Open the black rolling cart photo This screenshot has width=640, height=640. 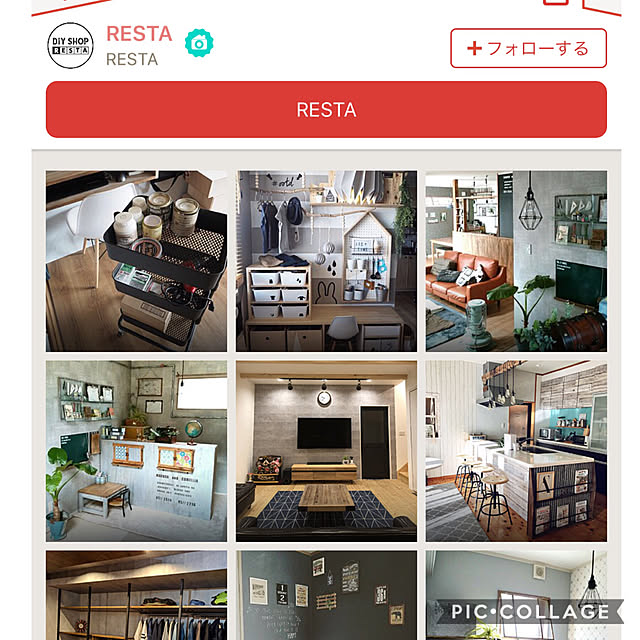136,260
